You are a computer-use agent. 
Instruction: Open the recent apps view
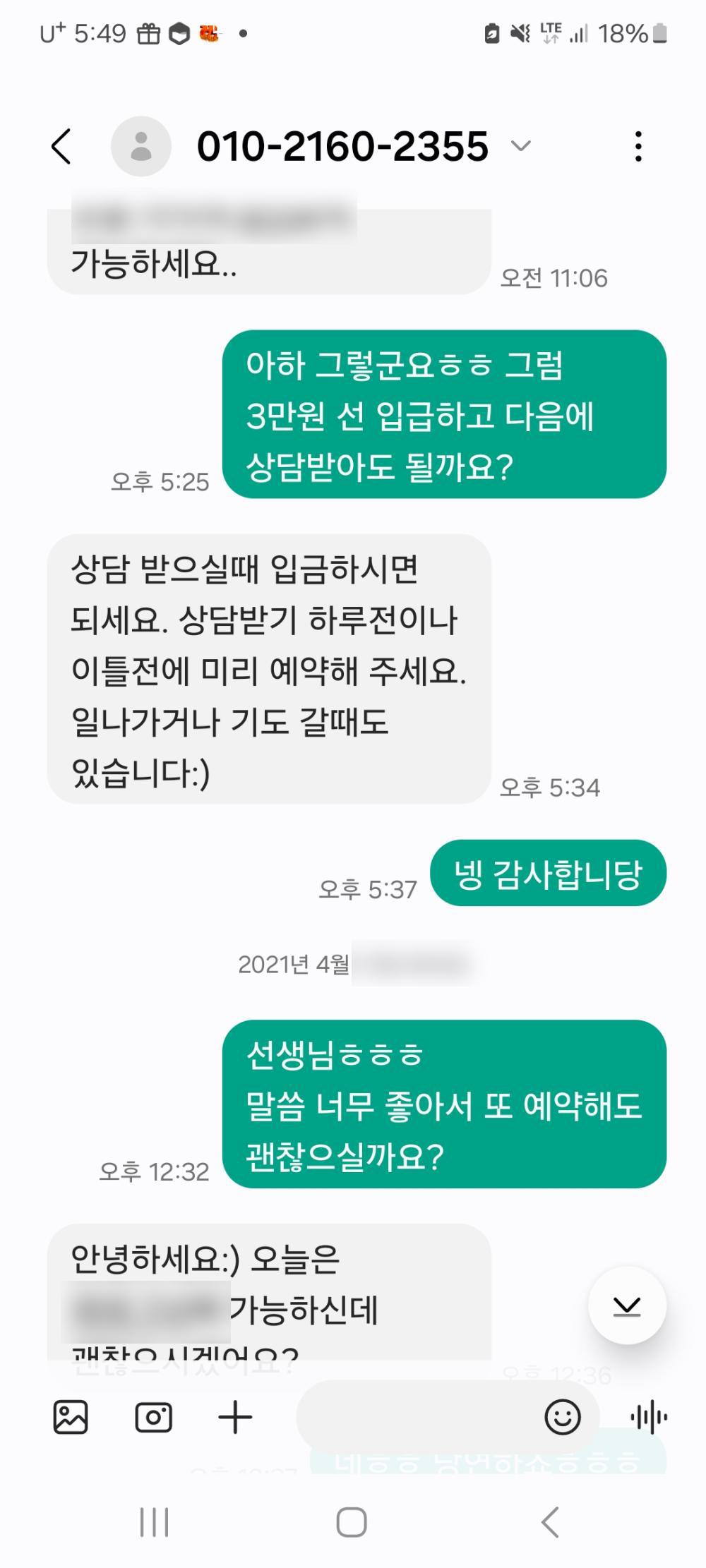154,1522
